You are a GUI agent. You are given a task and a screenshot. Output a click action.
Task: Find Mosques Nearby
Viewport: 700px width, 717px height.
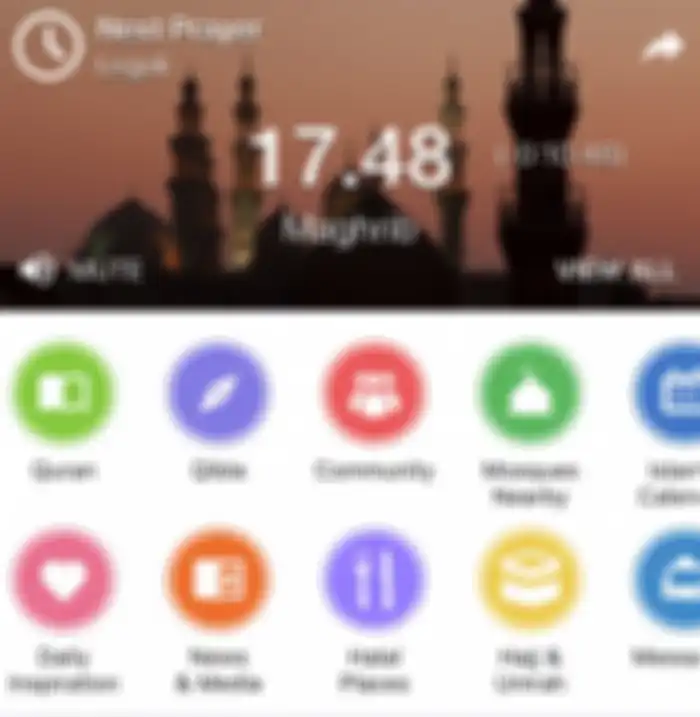[x=529, y=393]
